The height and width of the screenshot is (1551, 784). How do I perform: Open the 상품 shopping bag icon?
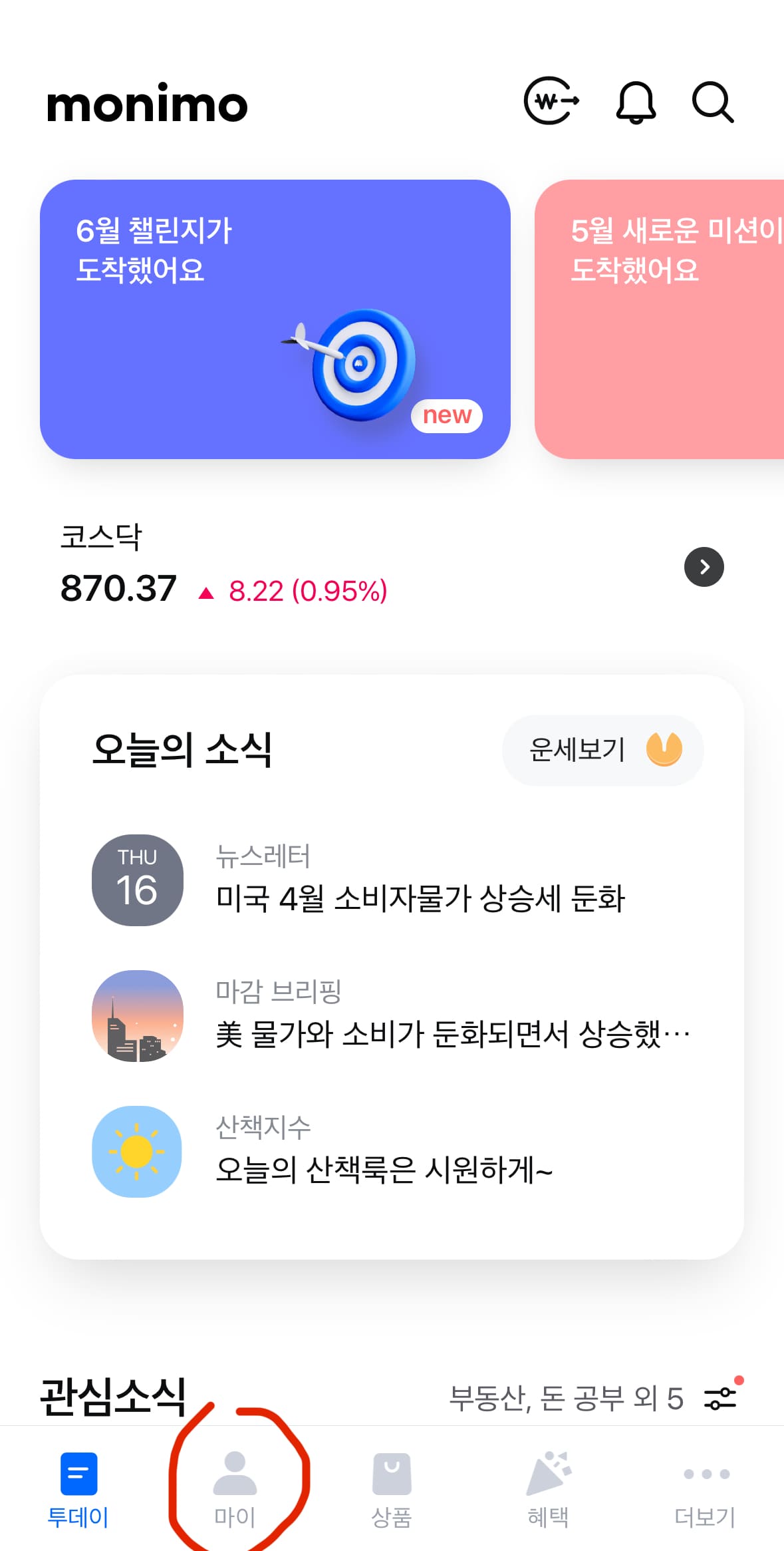coord(392,1473)
